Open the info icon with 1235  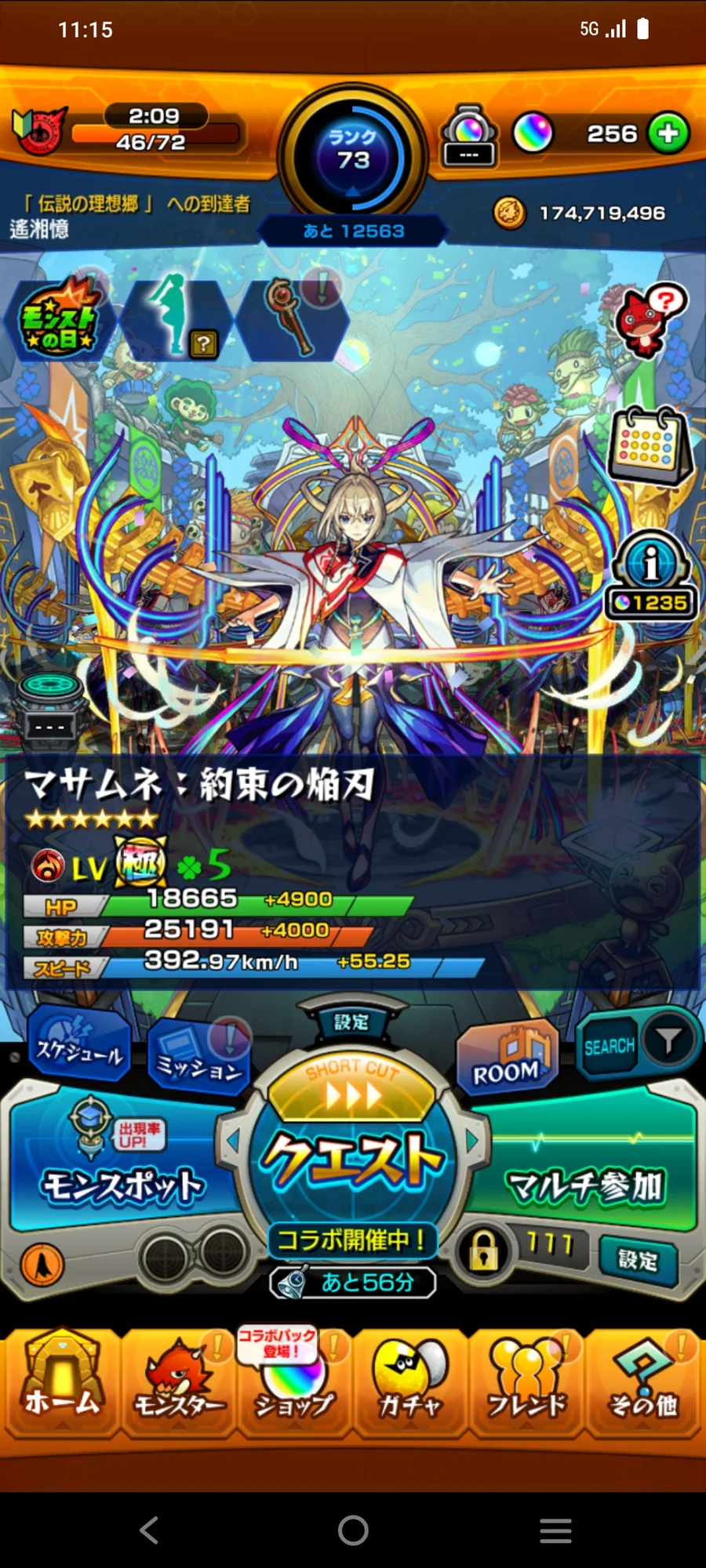pyautogui.click(x=651, y=576)
